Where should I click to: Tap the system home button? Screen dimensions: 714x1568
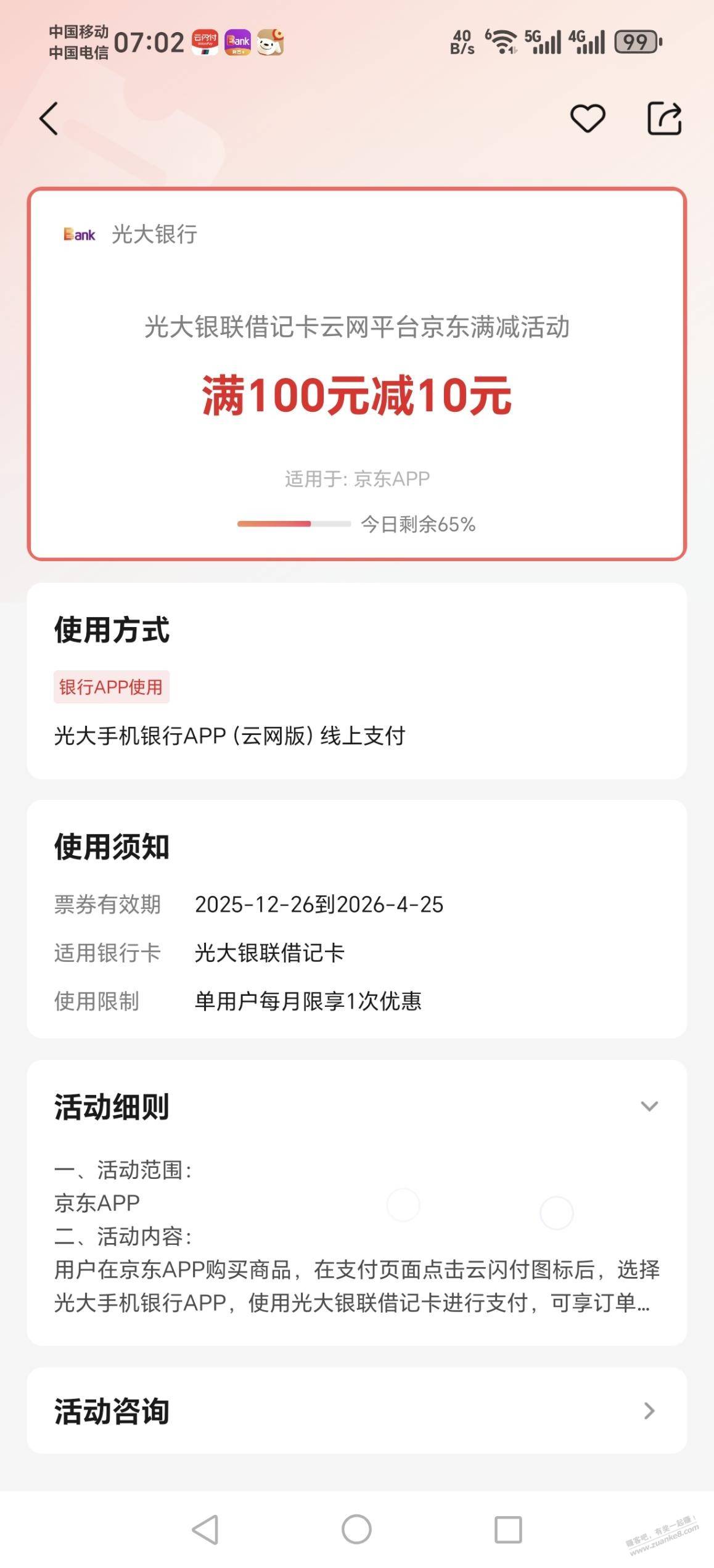pyautogui.click(x=356, y=1529)
